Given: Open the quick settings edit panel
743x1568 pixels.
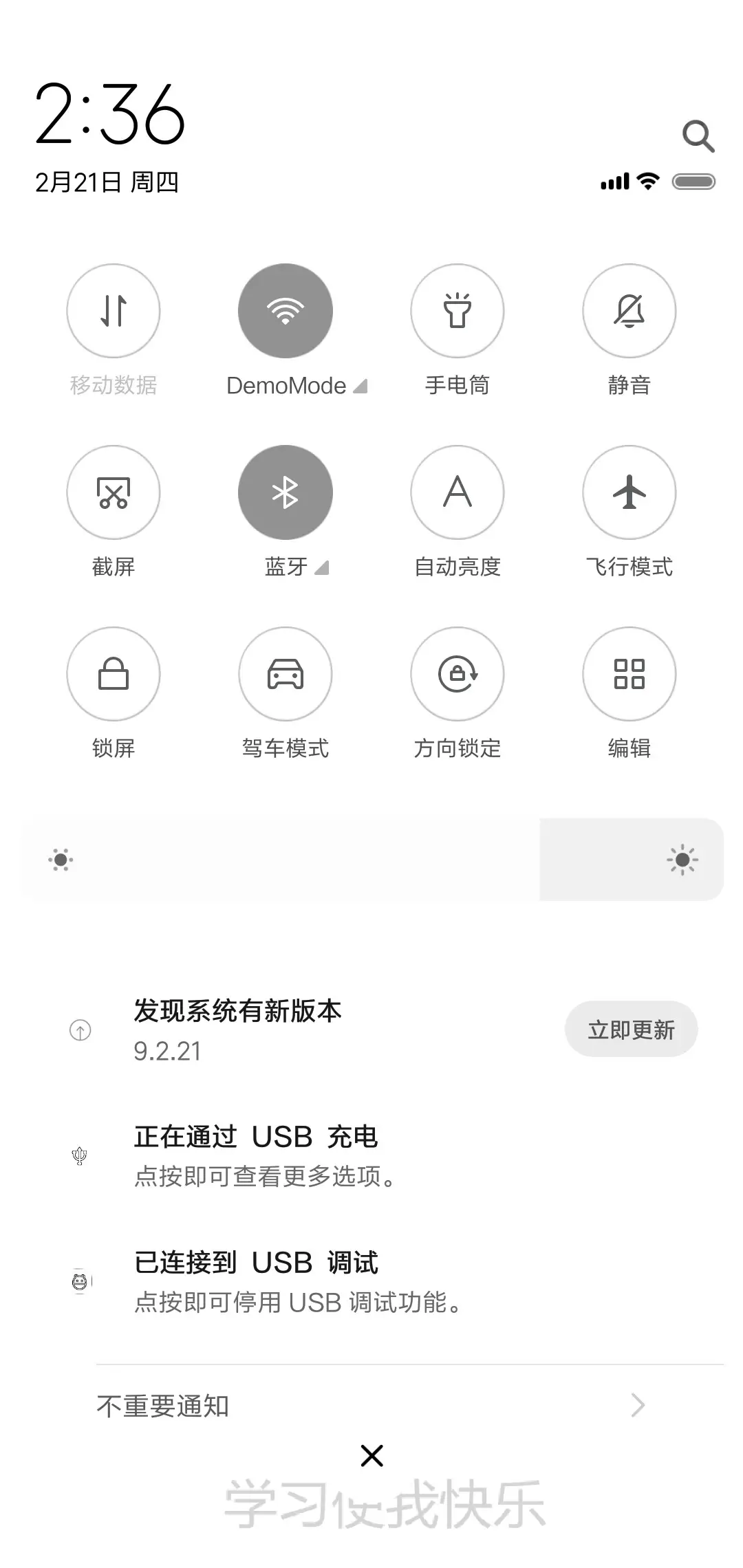Looking at the screenshot, I should pos(629,675).
